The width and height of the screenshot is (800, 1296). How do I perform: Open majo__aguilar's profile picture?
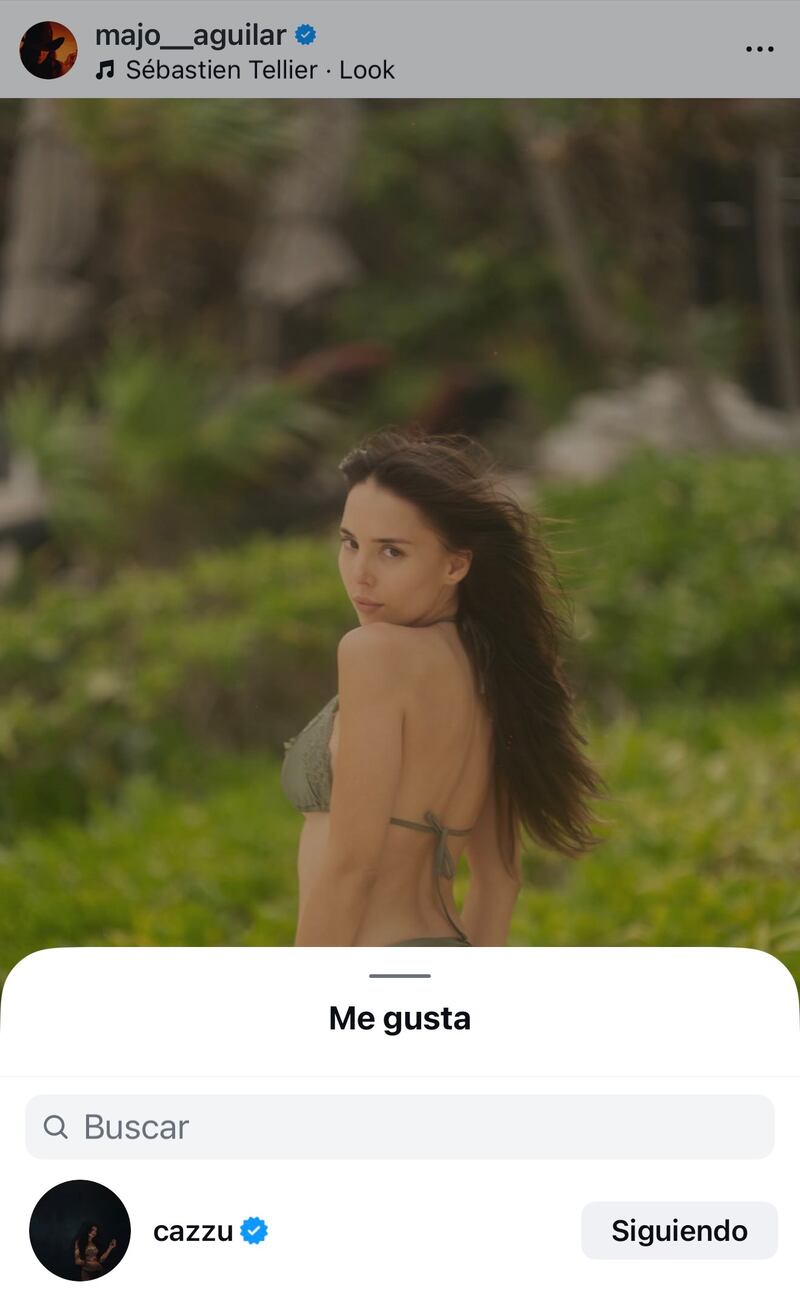[48, 48]
